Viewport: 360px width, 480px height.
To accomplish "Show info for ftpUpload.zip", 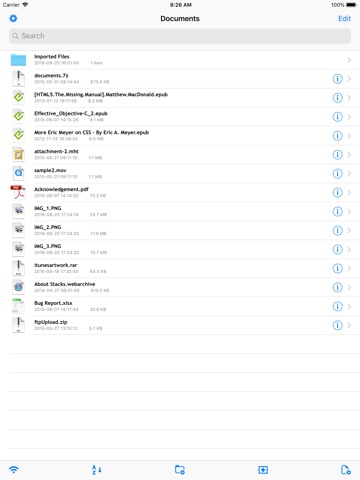I will click(337, 326).
